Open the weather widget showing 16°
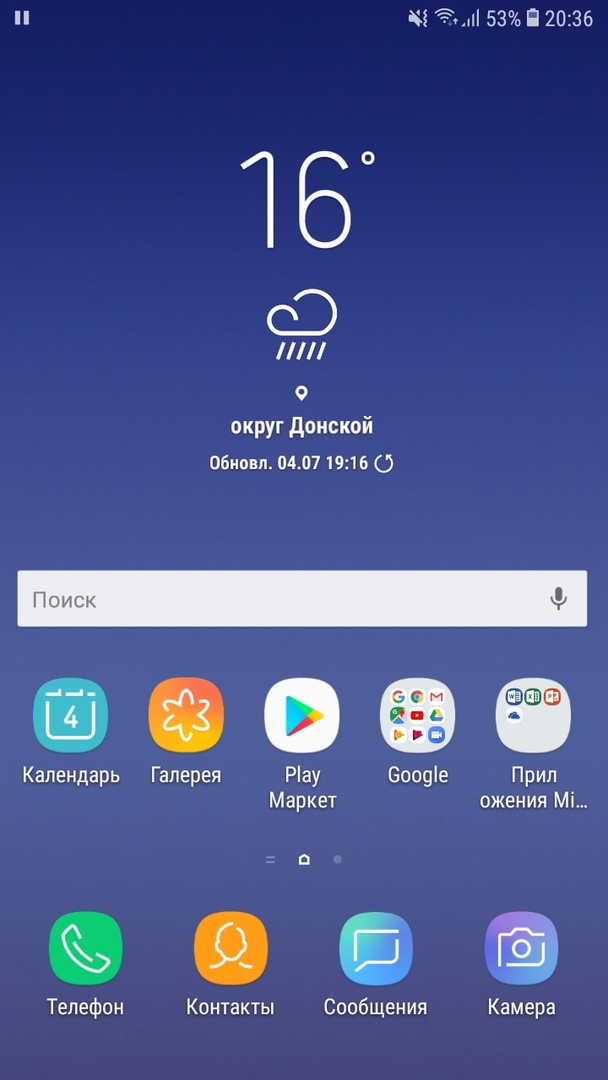 (302, 200)
